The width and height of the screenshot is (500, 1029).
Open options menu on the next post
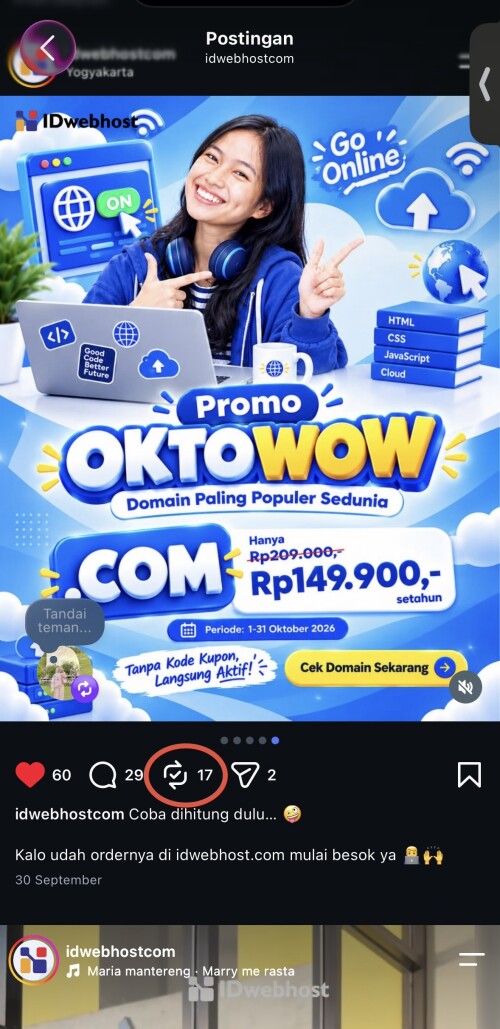pos(472,959)
